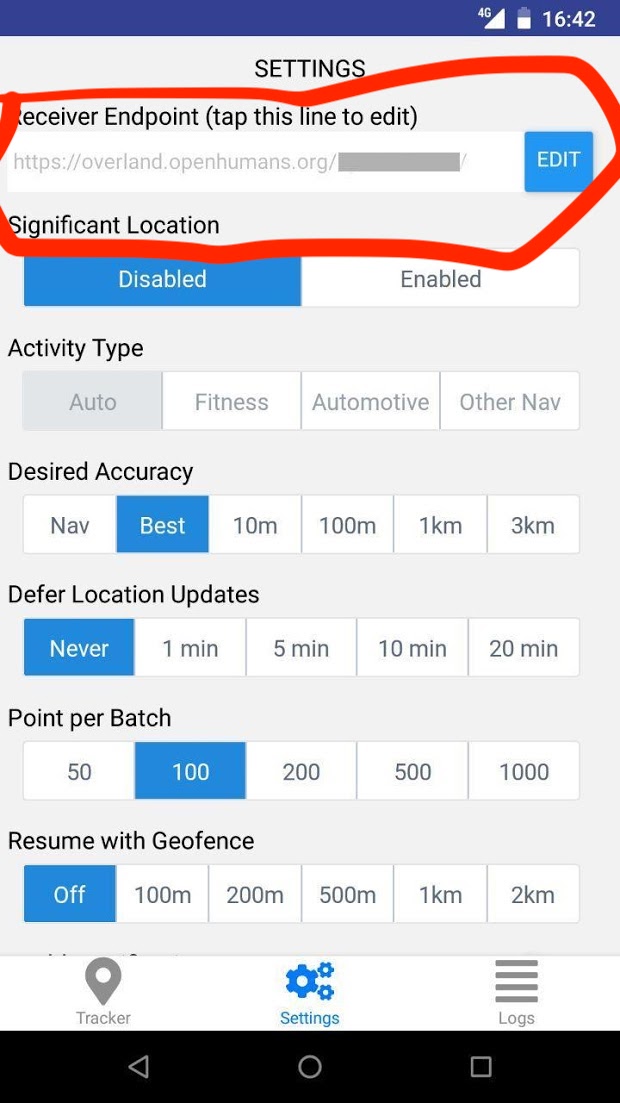The image size is (620, 1103).
Task: Tap the EDIT button for Receiver Endpoint
Action: (x=558, y=161)
